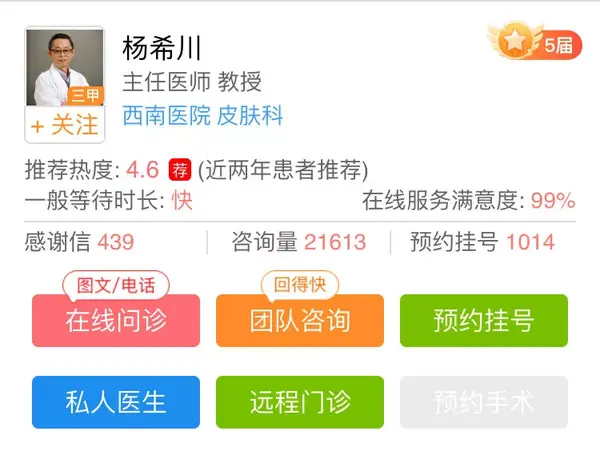This screenshot has height=455, width=600.
Task: Open 私人医生 service
Action: (x=116, y=402)
